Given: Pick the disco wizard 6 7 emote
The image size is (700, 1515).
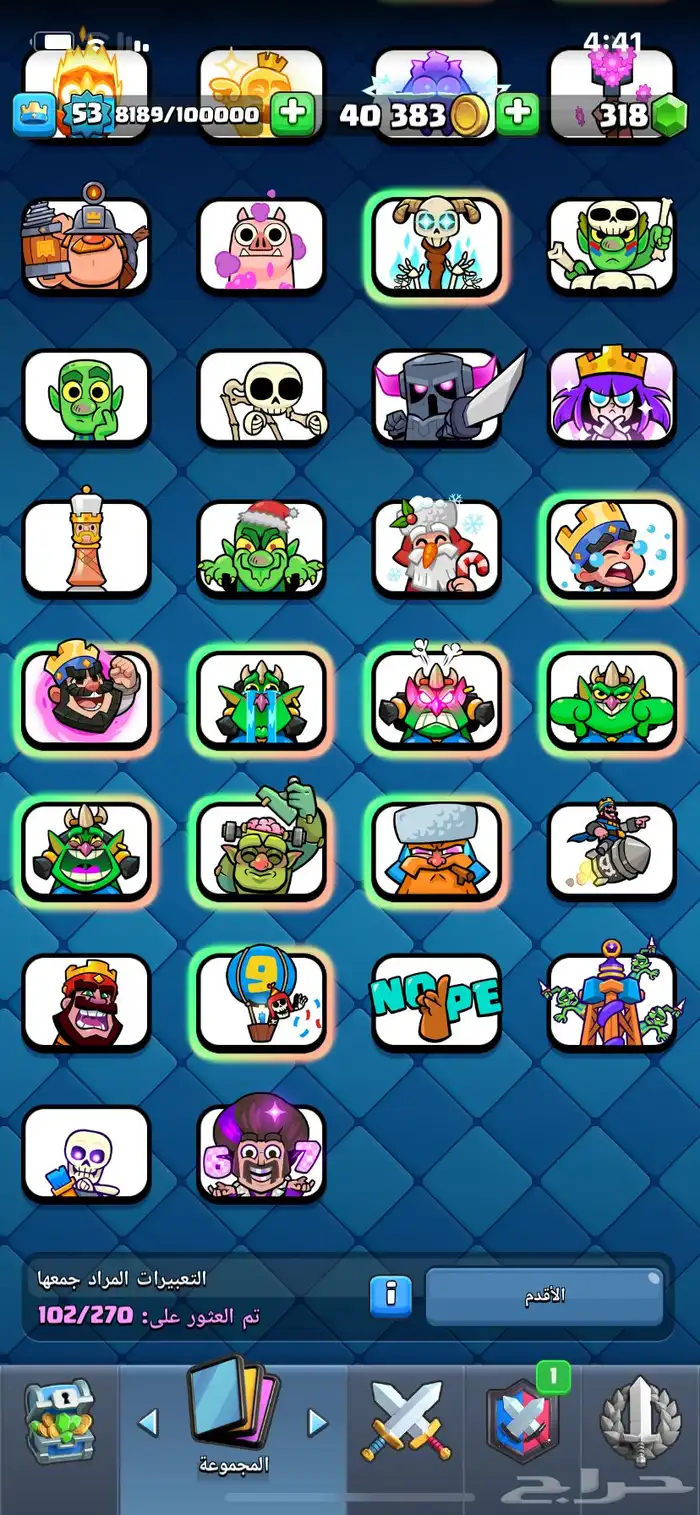Looking at the screenshot, I should pyautogui.click(x=261, y=1152).
